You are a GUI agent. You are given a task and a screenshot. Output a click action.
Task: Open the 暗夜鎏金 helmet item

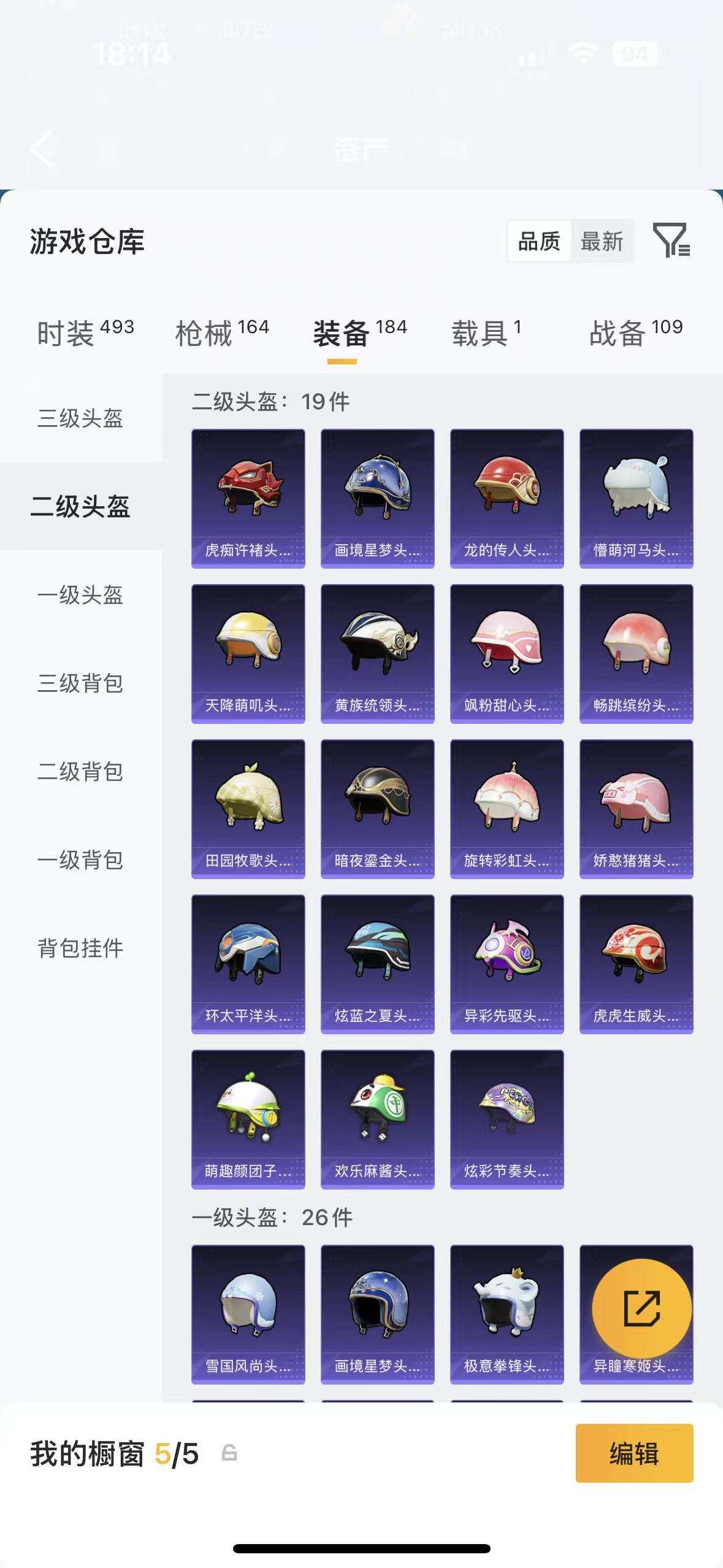pyautogui.click(x=377, y=809)
